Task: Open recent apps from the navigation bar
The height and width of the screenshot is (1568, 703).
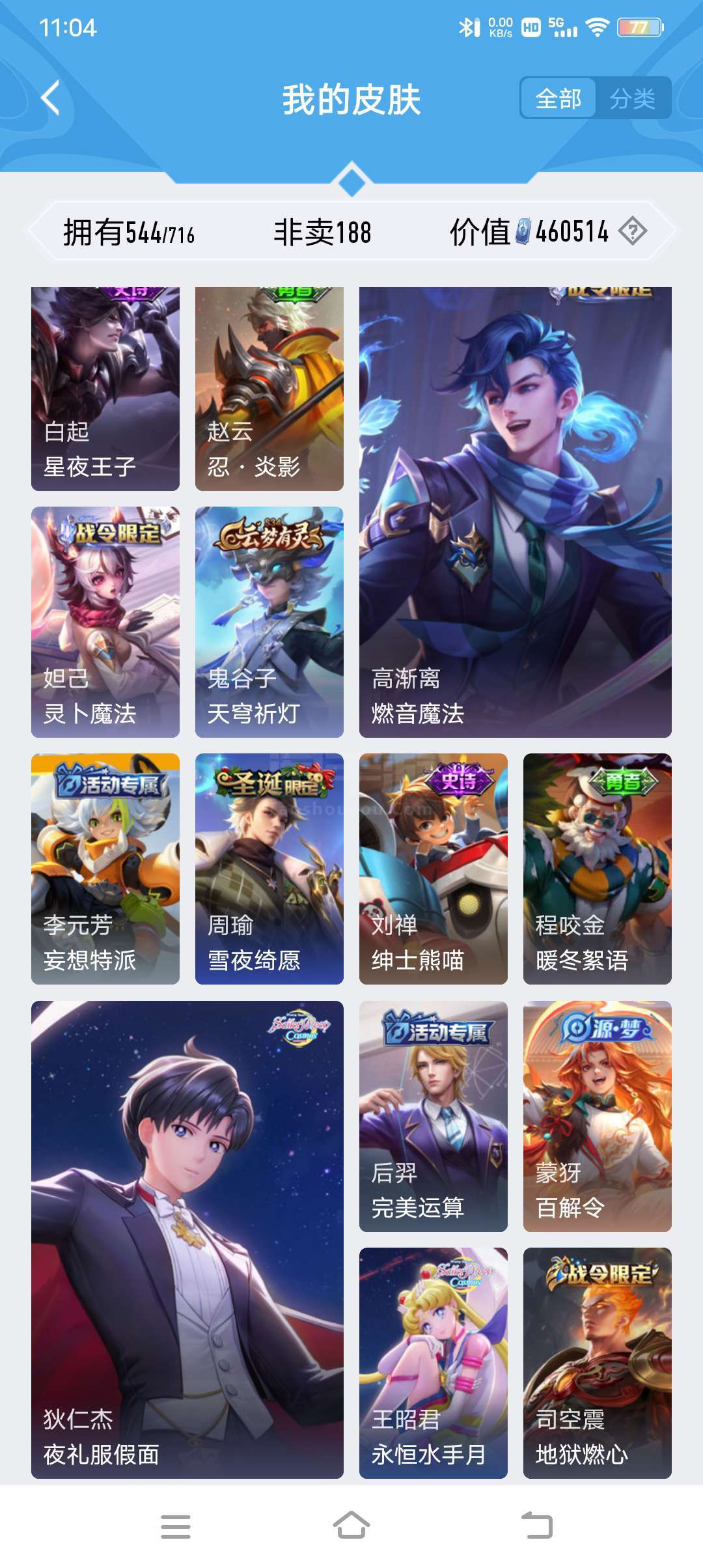Action: click(x=176, y=1526)
